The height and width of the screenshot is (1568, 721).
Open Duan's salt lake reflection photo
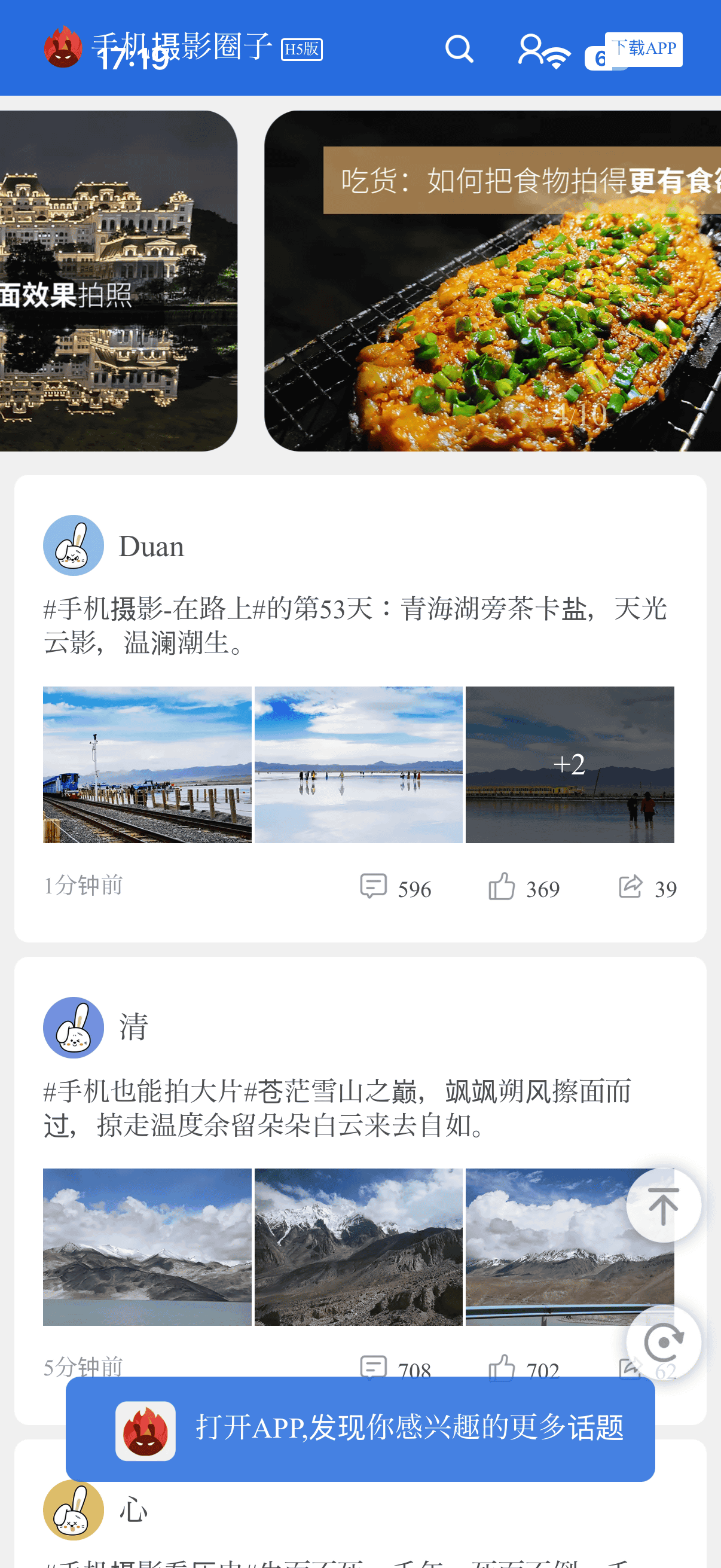358,764
